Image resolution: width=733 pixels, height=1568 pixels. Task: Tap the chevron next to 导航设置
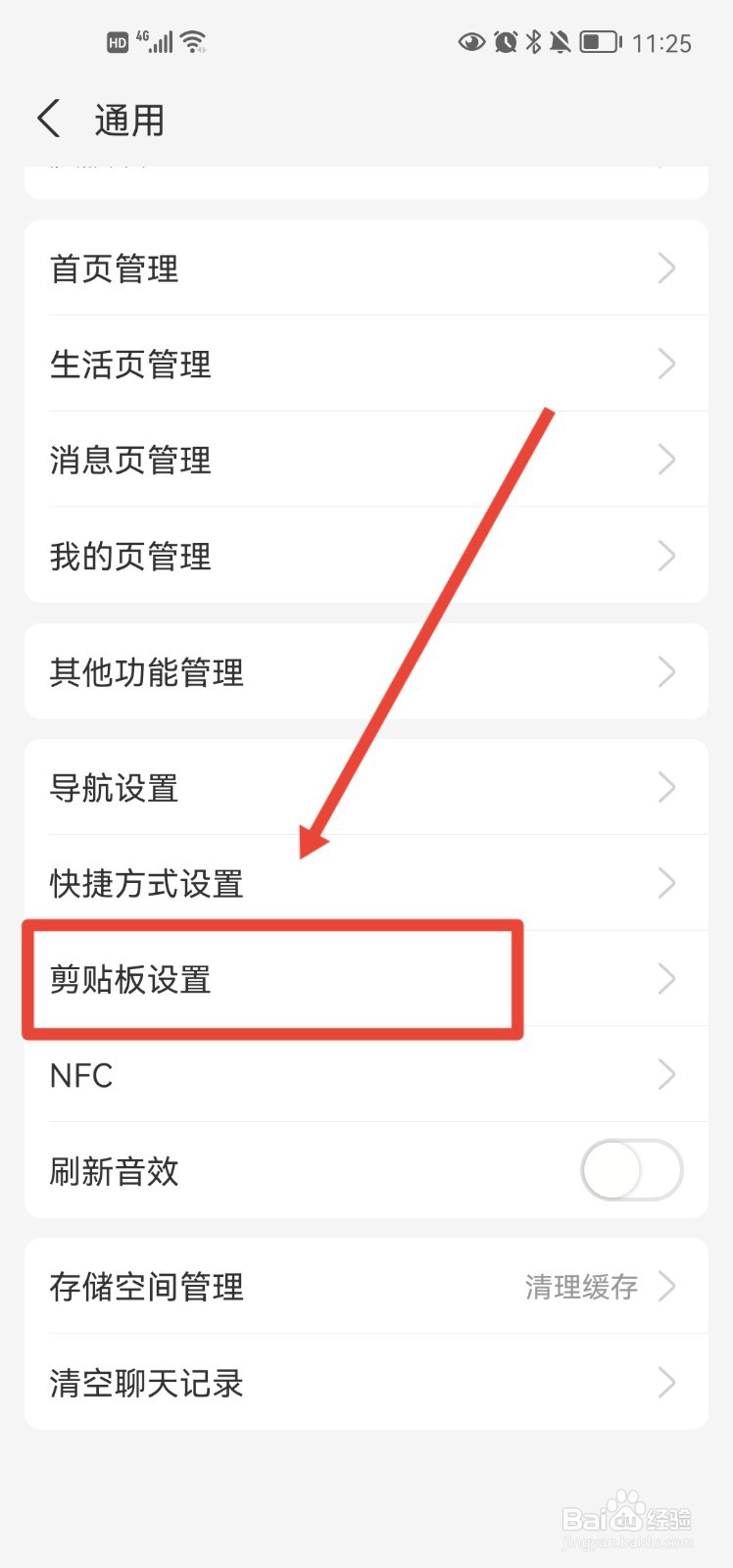[x=666, y=787]
